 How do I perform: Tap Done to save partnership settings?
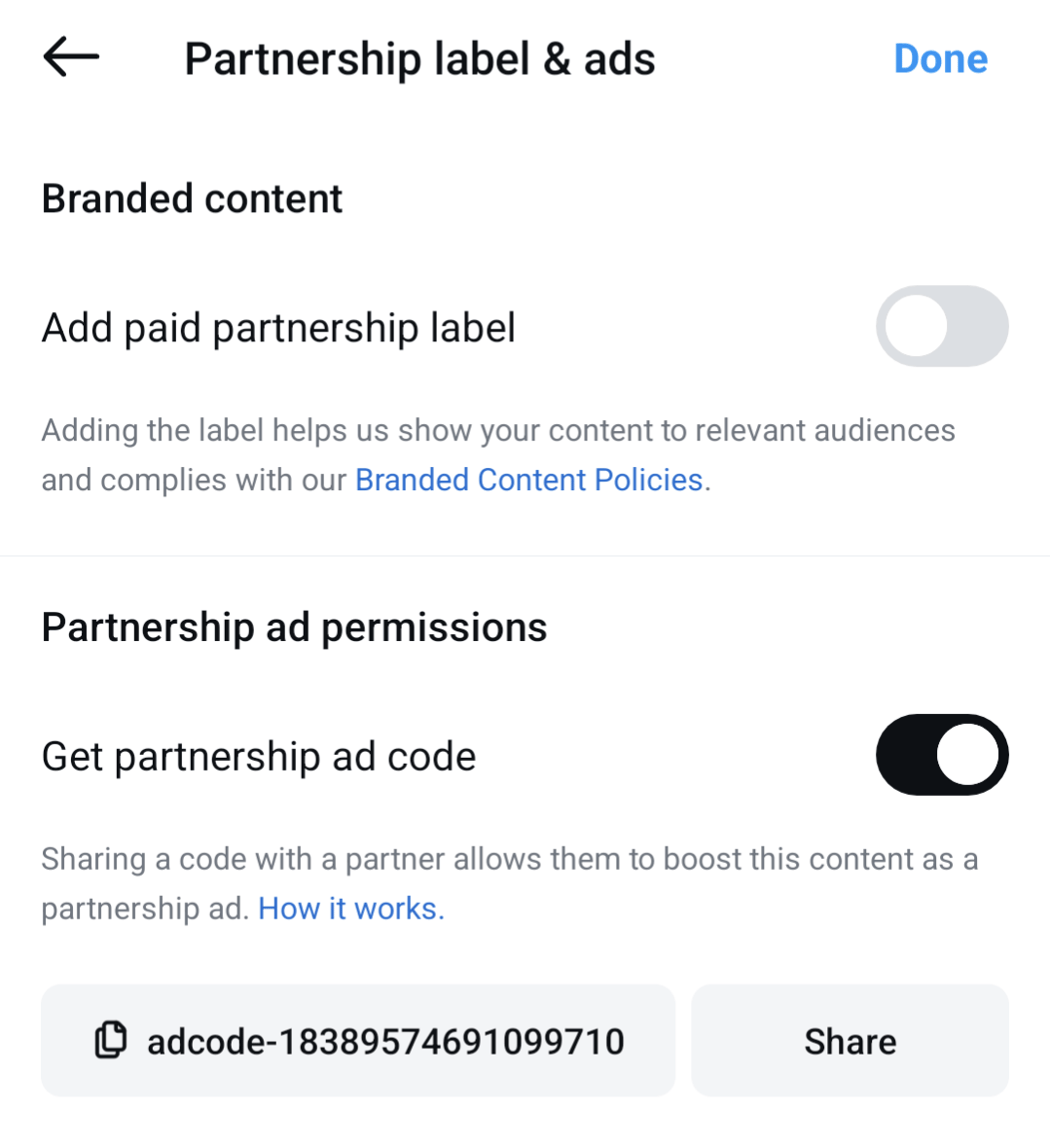[x=939, y=57]
